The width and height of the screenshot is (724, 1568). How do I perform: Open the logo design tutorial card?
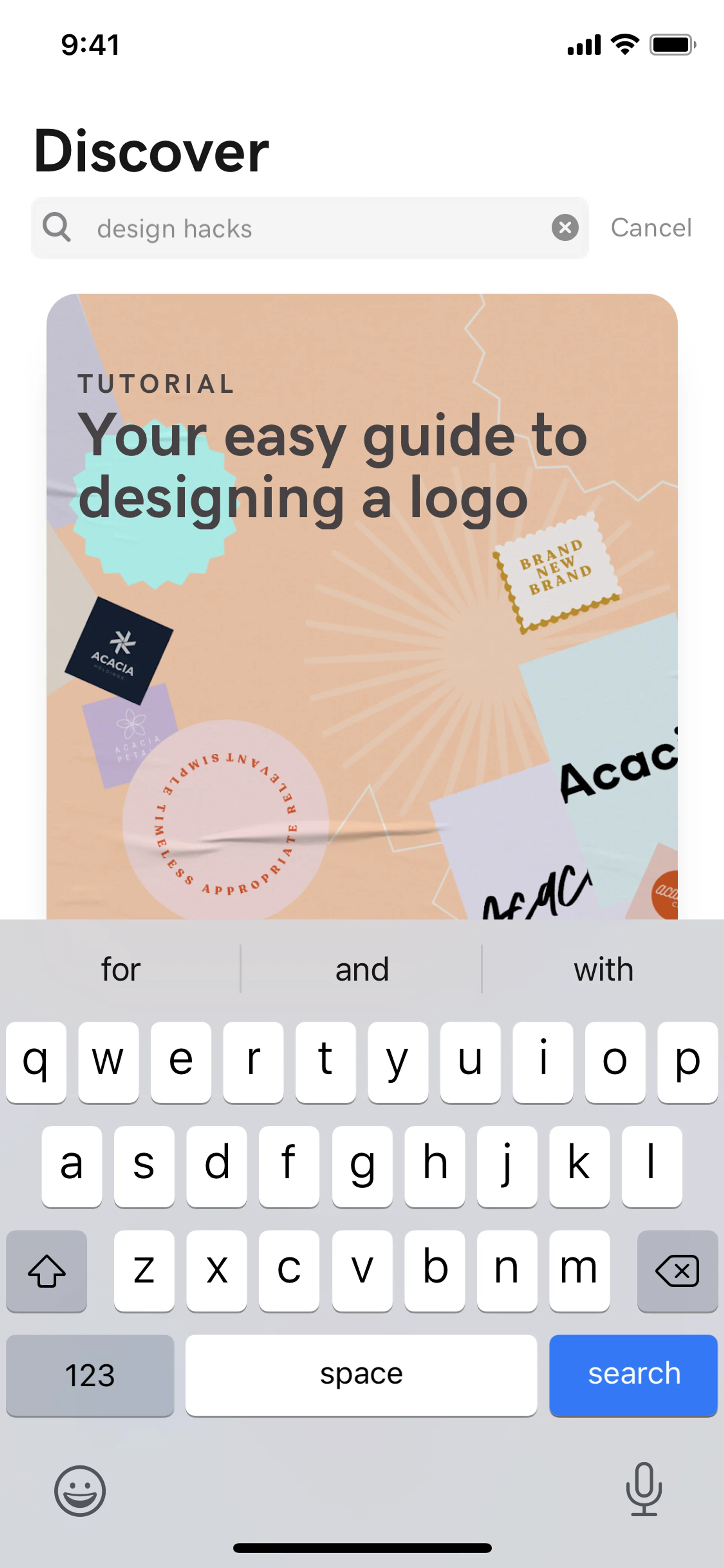point(362,609)
